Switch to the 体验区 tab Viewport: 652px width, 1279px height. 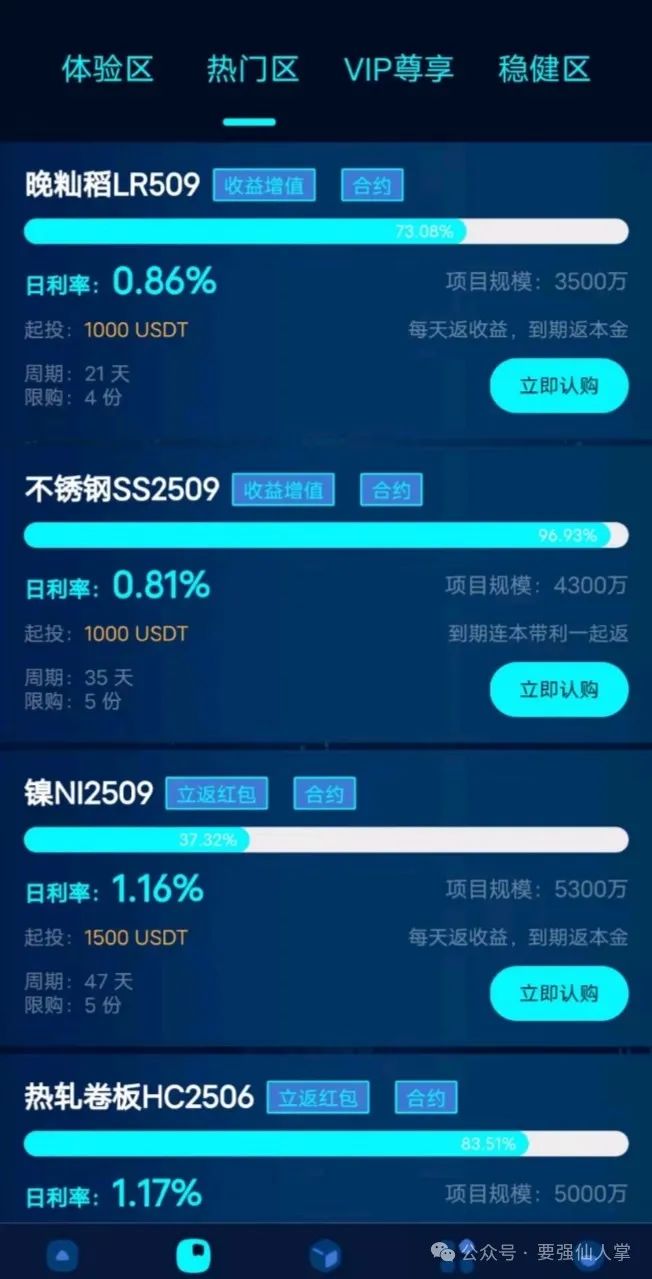pos(107,69)
